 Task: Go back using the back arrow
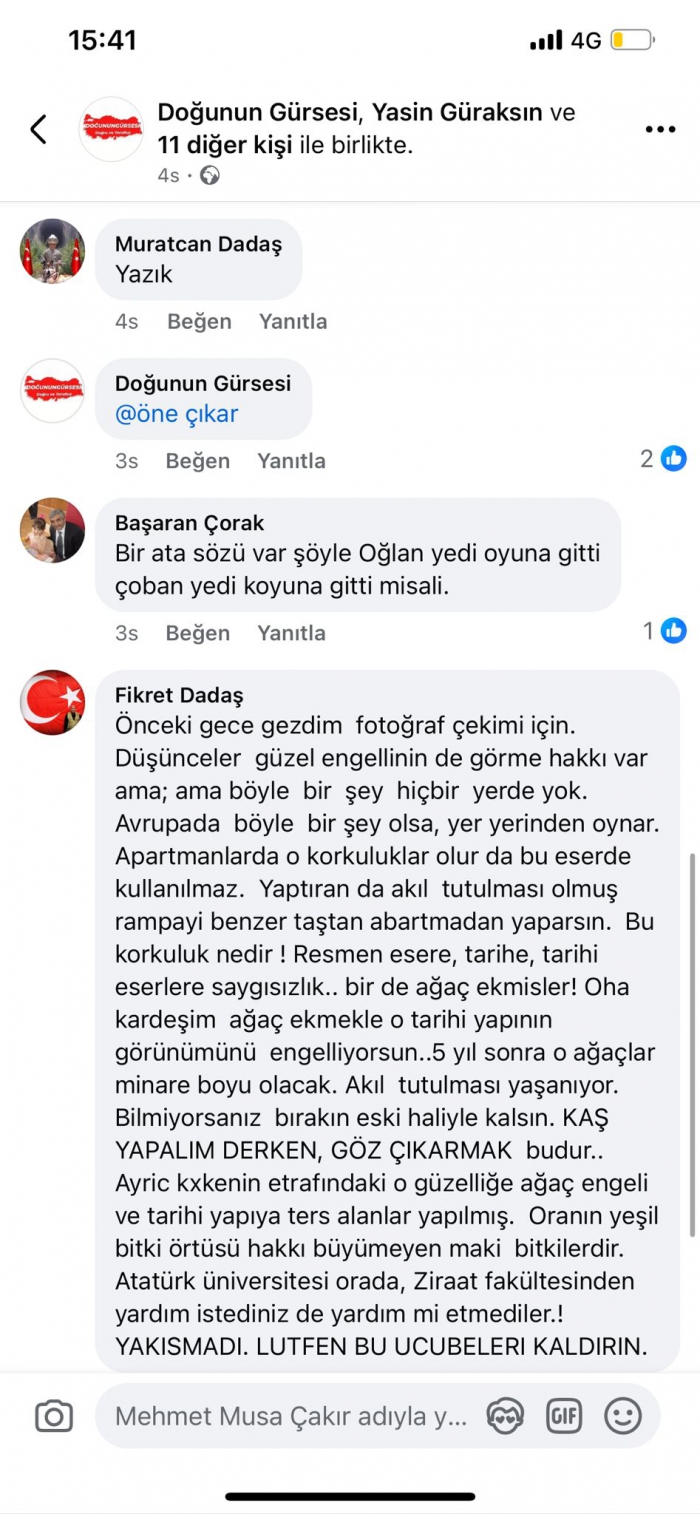point(38,129)
